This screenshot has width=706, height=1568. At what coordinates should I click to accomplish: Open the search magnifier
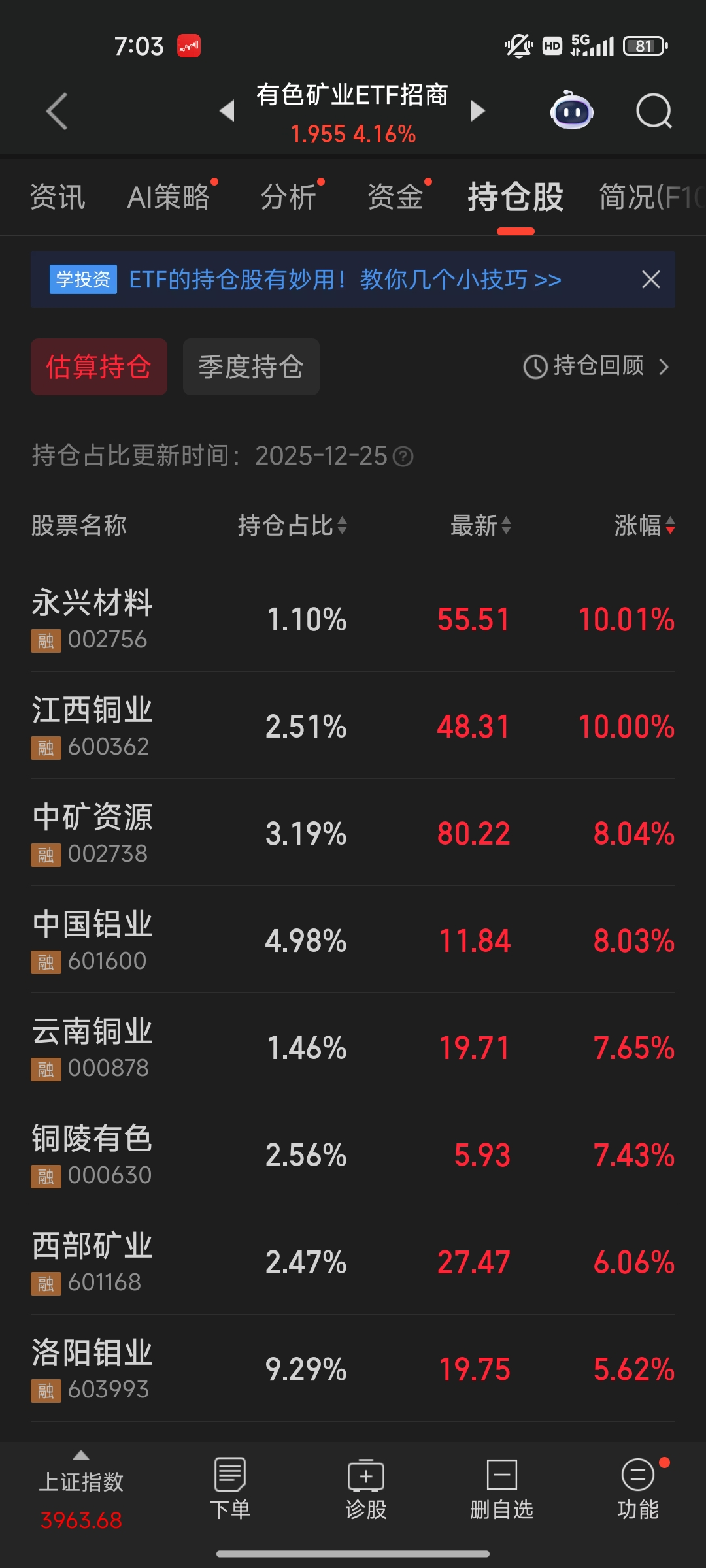654,111
